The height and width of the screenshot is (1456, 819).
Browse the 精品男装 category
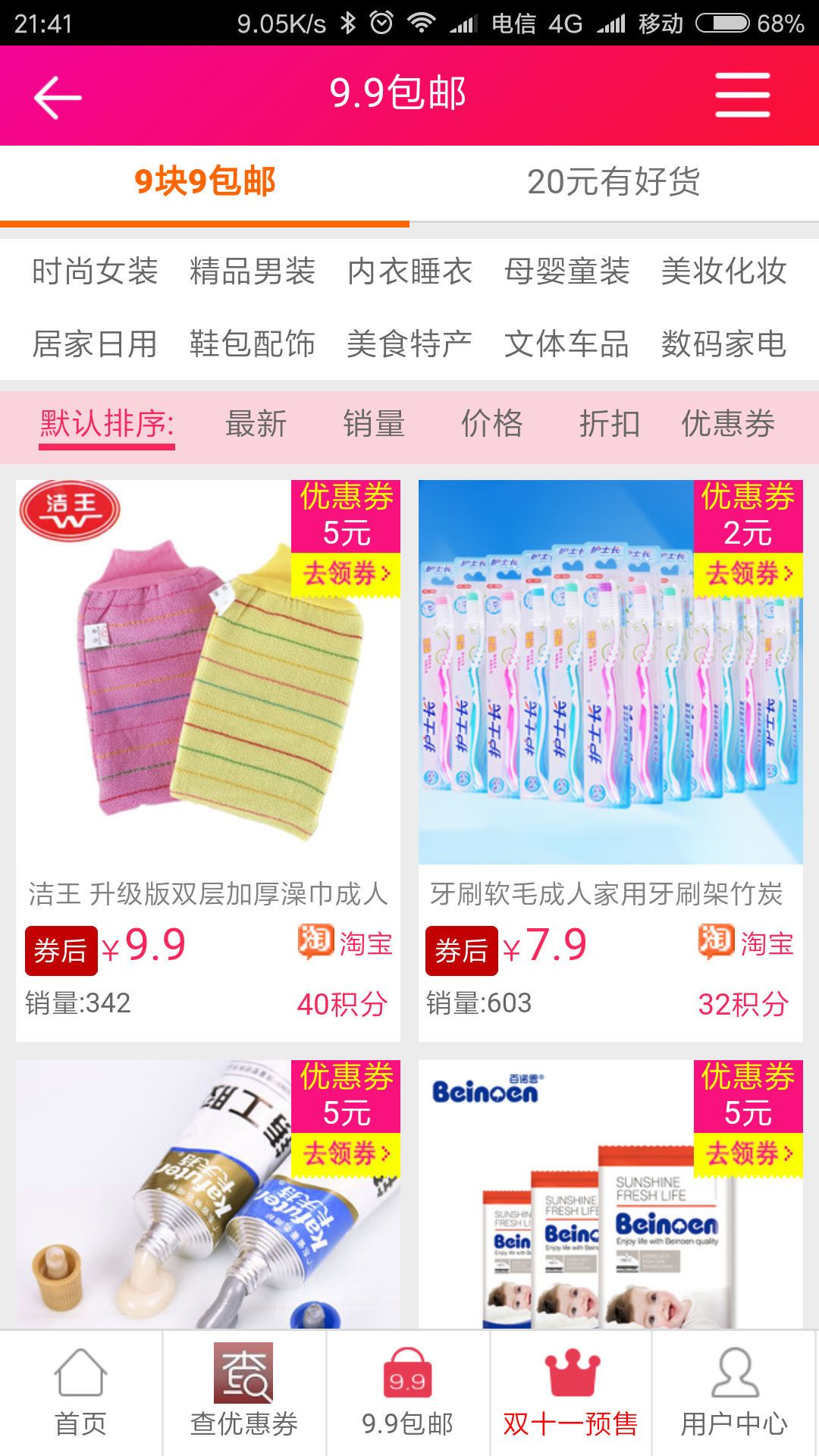[253, 271]
